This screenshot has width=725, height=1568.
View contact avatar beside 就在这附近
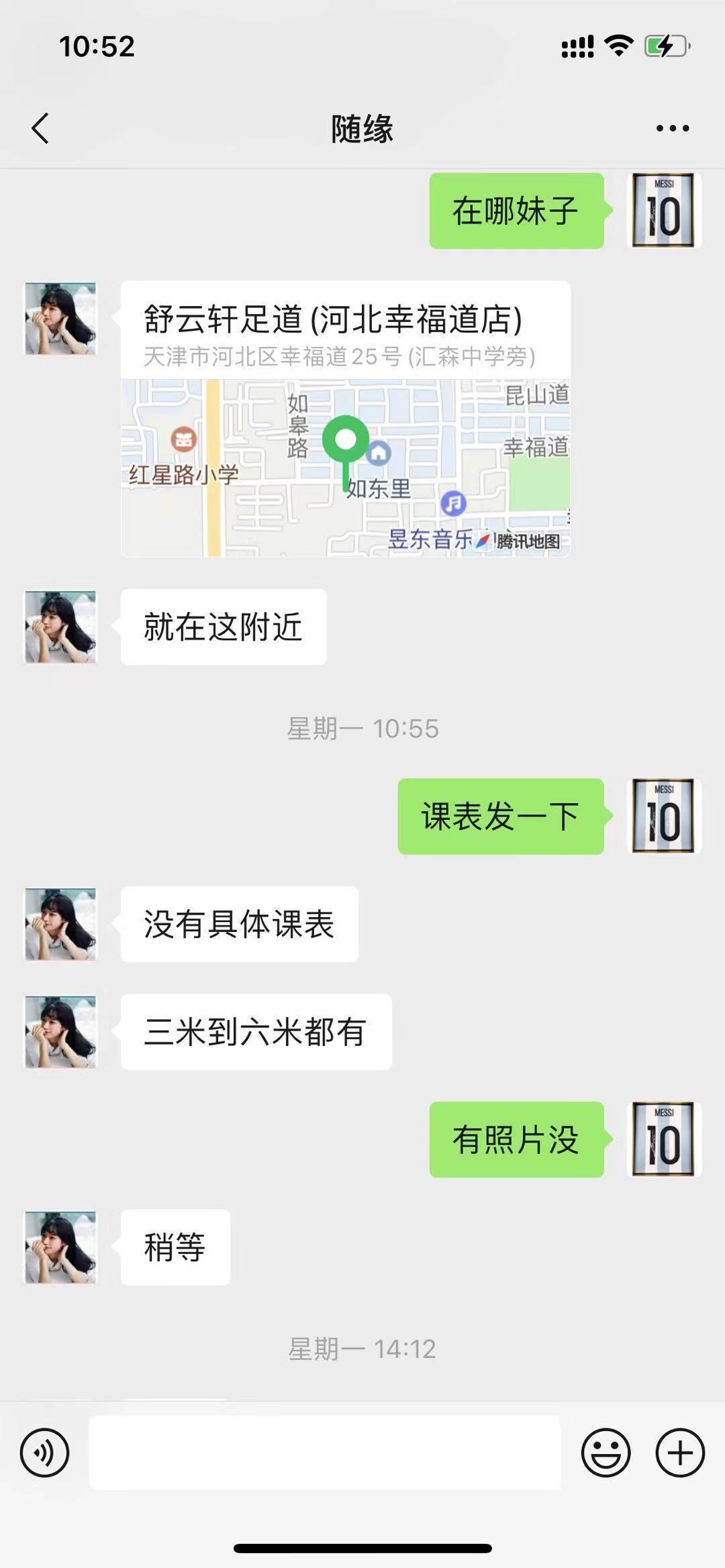(x=60, y=627)
